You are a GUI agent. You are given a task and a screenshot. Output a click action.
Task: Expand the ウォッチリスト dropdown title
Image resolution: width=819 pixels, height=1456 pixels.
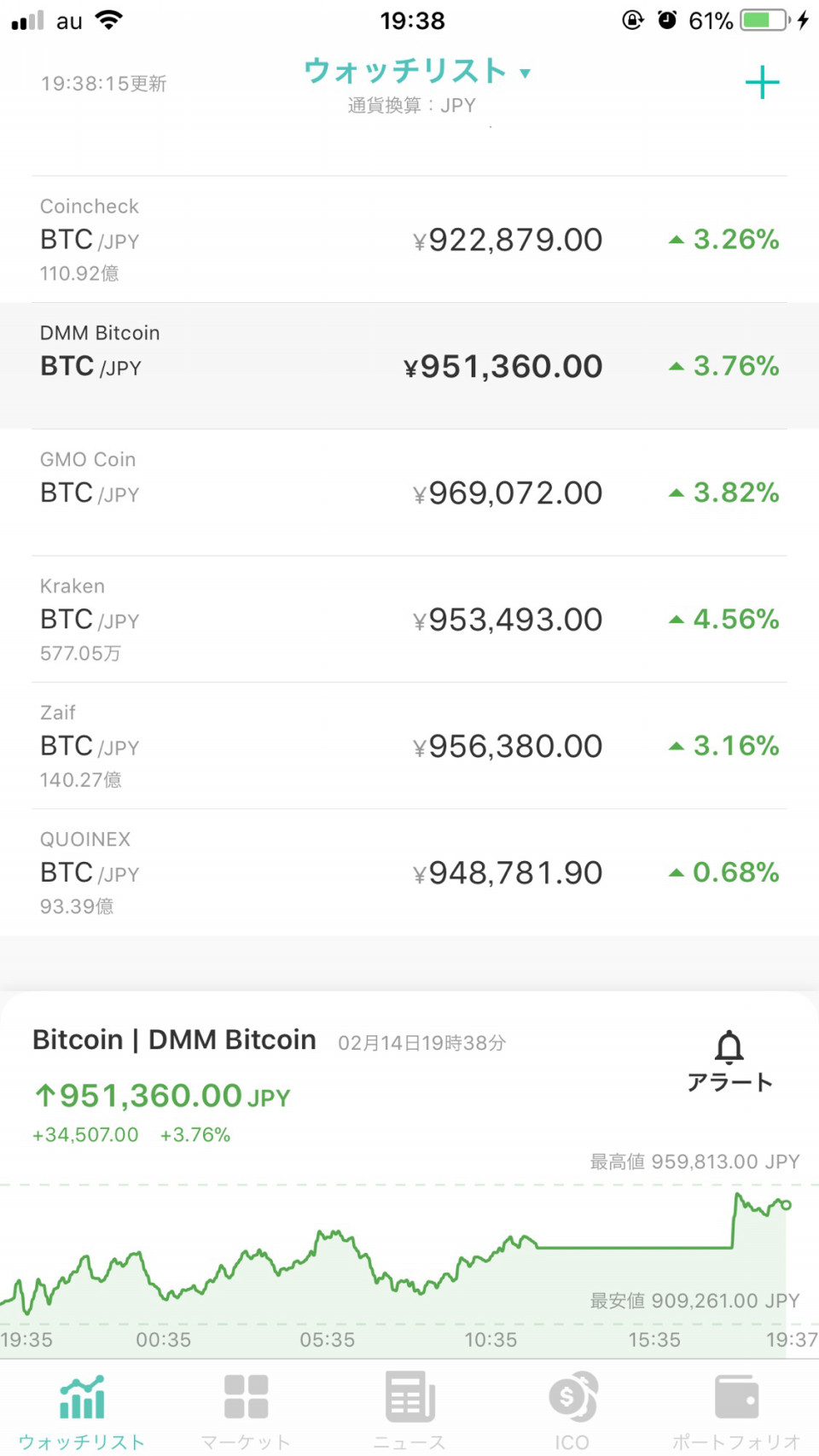pos(417,71)
